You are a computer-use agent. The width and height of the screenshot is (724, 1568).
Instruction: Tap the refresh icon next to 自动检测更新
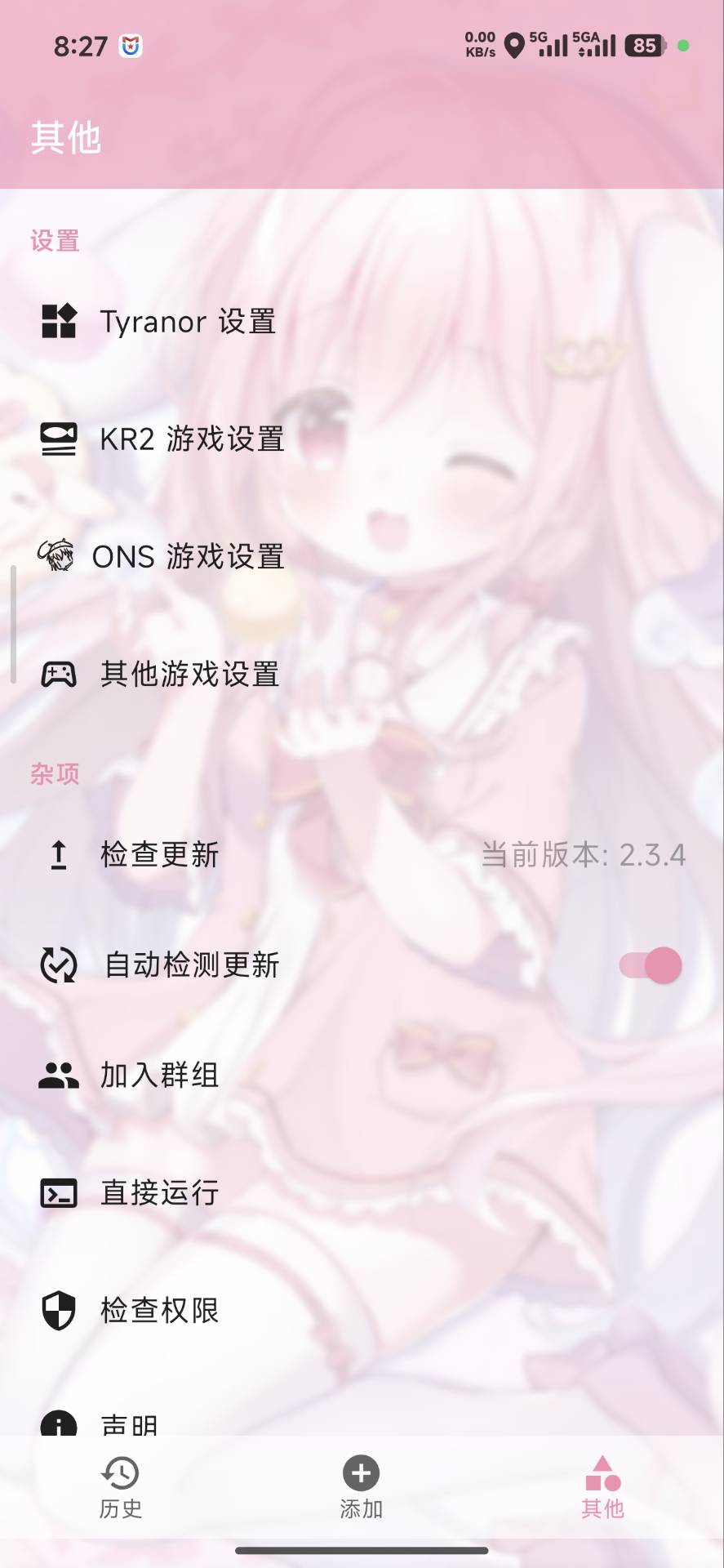pos(58,964)
